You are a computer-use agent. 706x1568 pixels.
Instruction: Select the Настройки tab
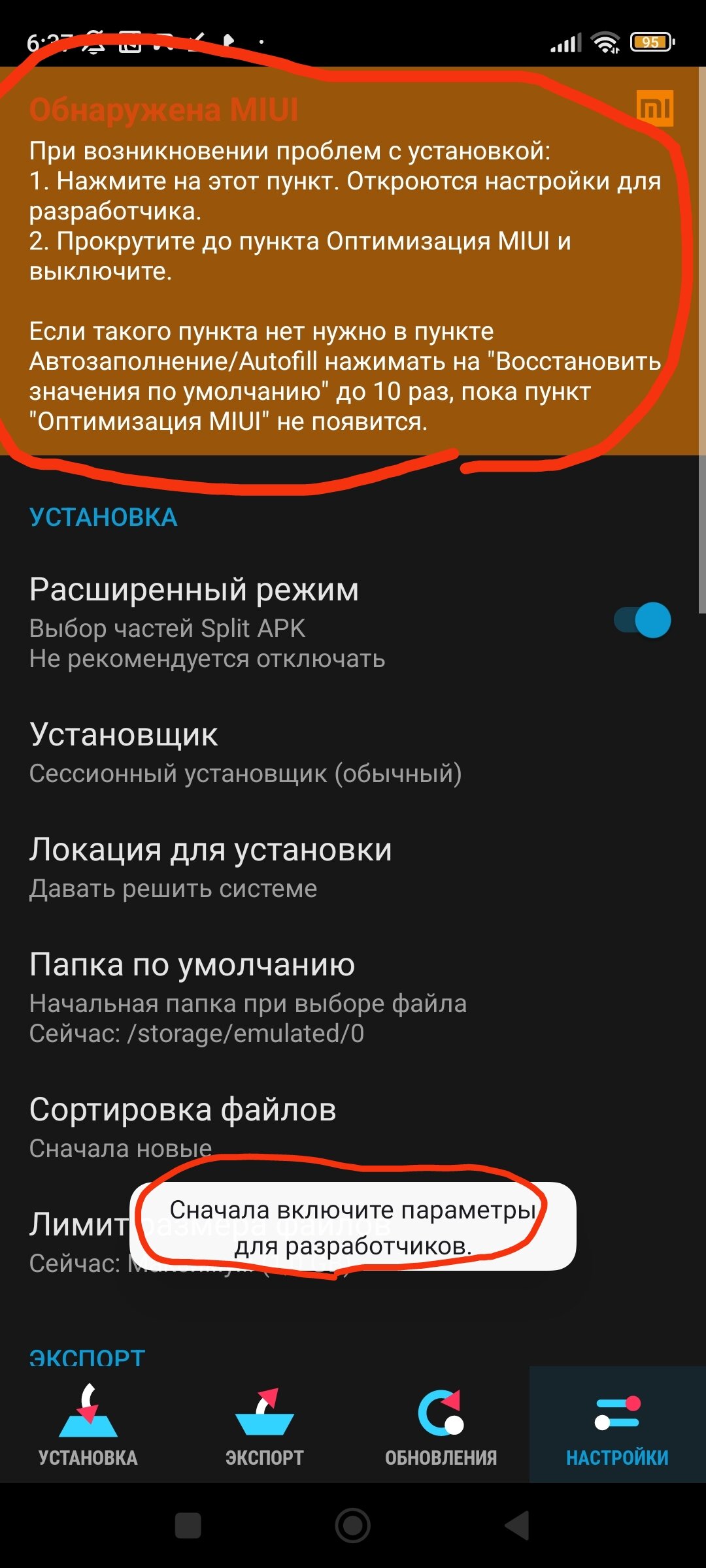coord(617,1426)
